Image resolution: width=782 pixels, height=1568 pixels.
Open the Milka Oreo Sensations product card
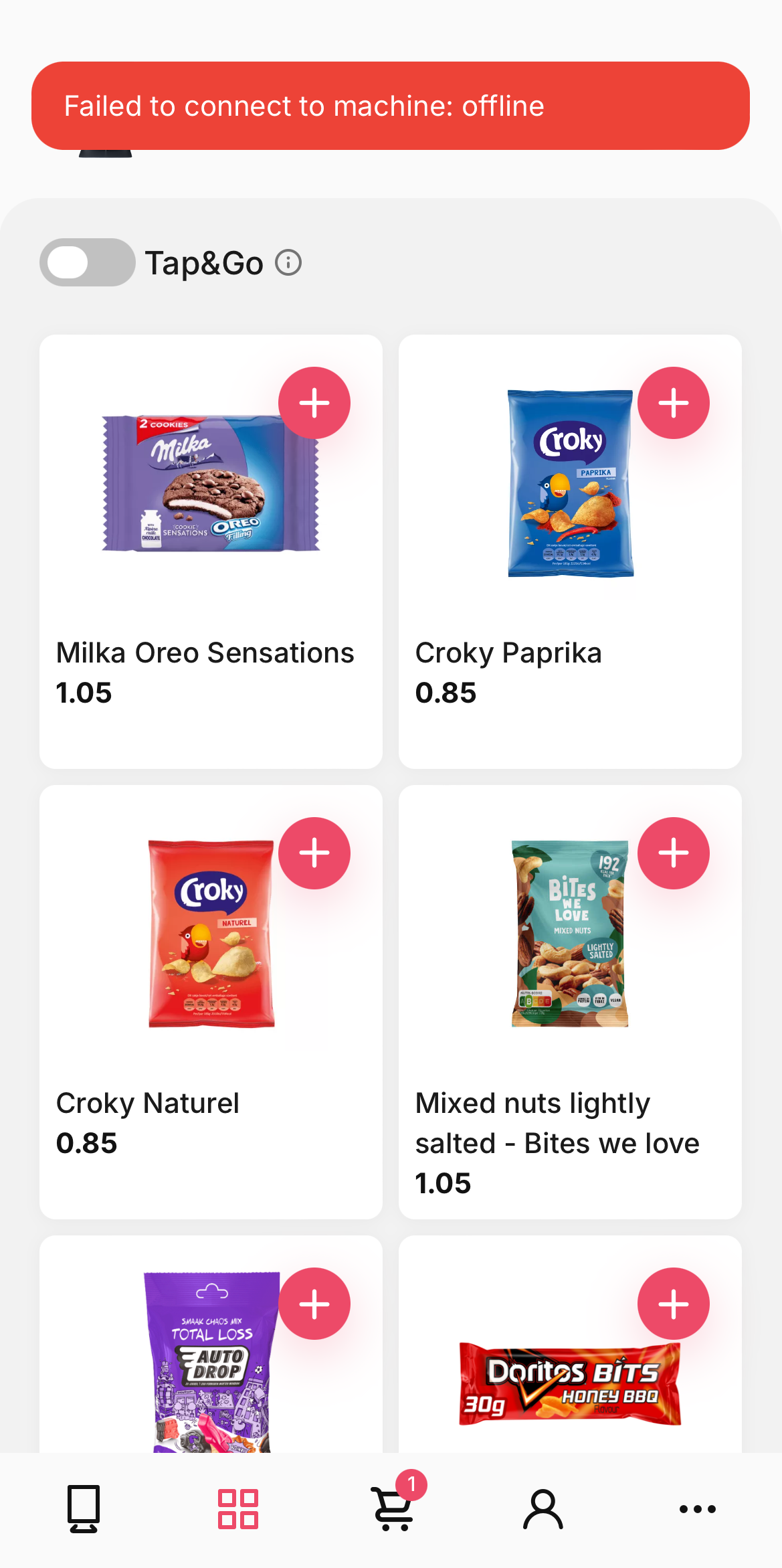click(211, 551)
